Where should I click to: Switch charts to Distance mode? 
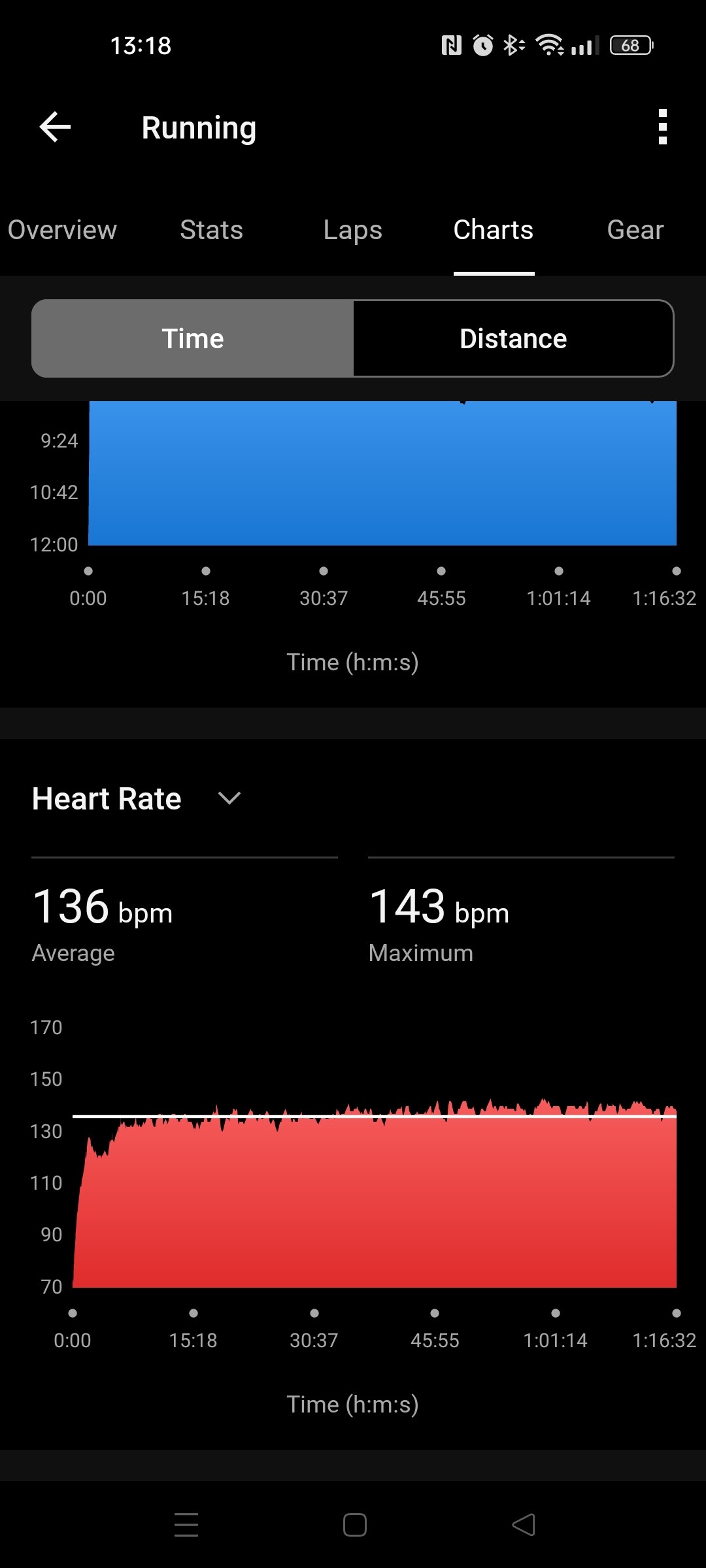pos(513,338)
